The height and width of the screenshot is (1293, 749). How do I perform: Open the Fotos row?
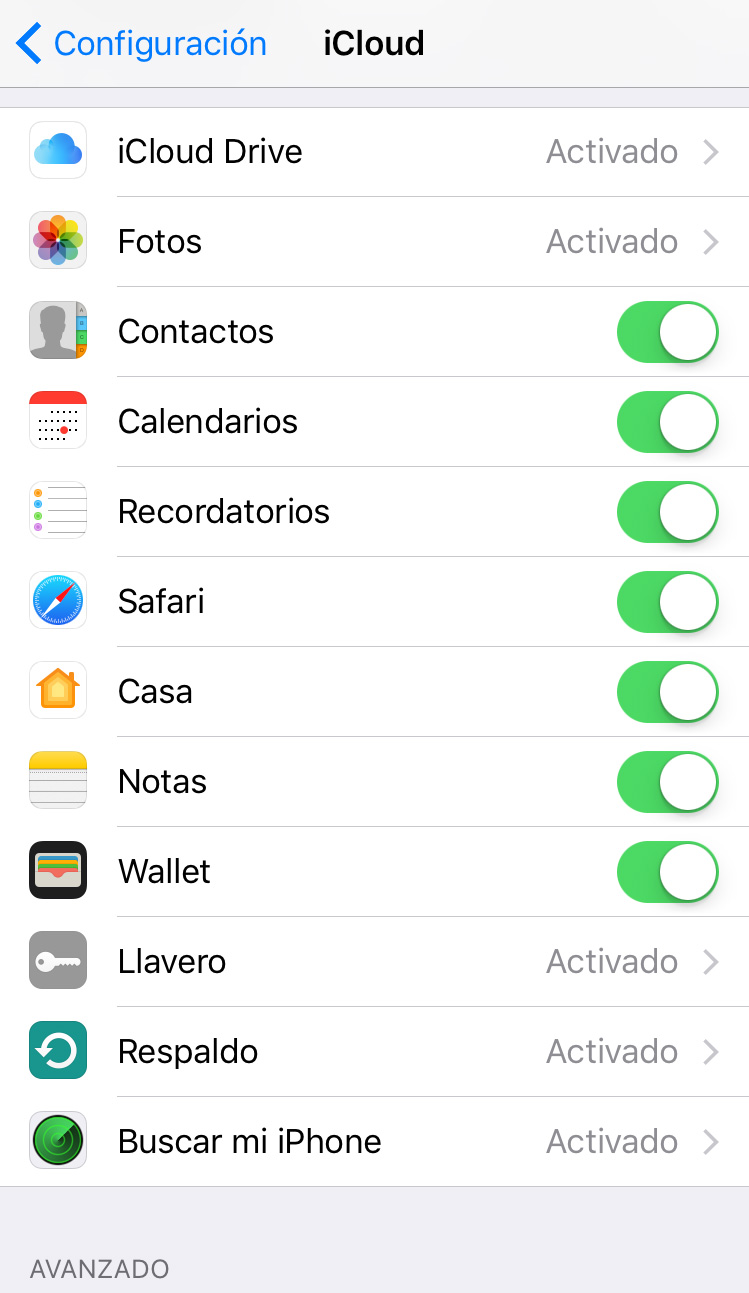coord(374,242)
